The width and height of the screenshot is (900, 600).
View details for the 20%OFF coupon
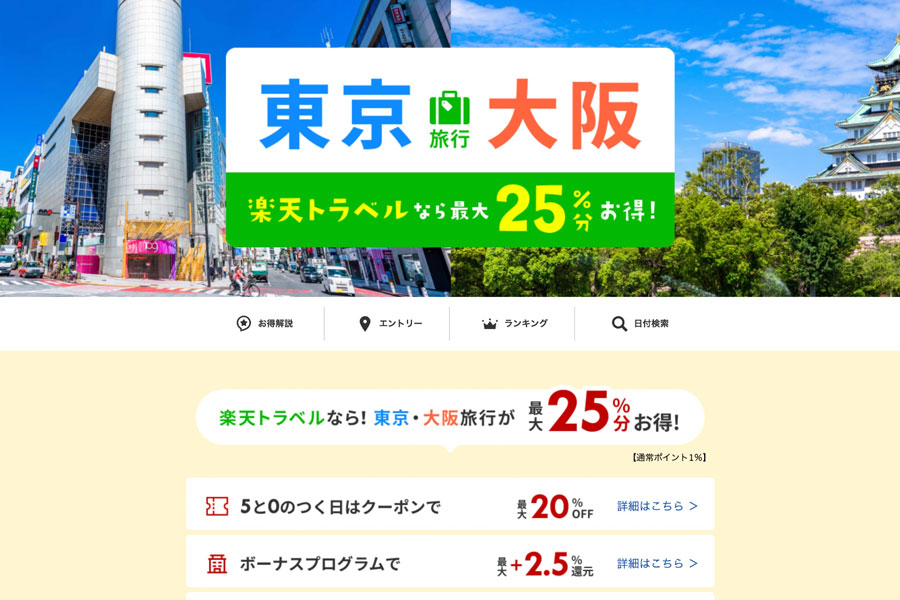(x=657, y=506)
